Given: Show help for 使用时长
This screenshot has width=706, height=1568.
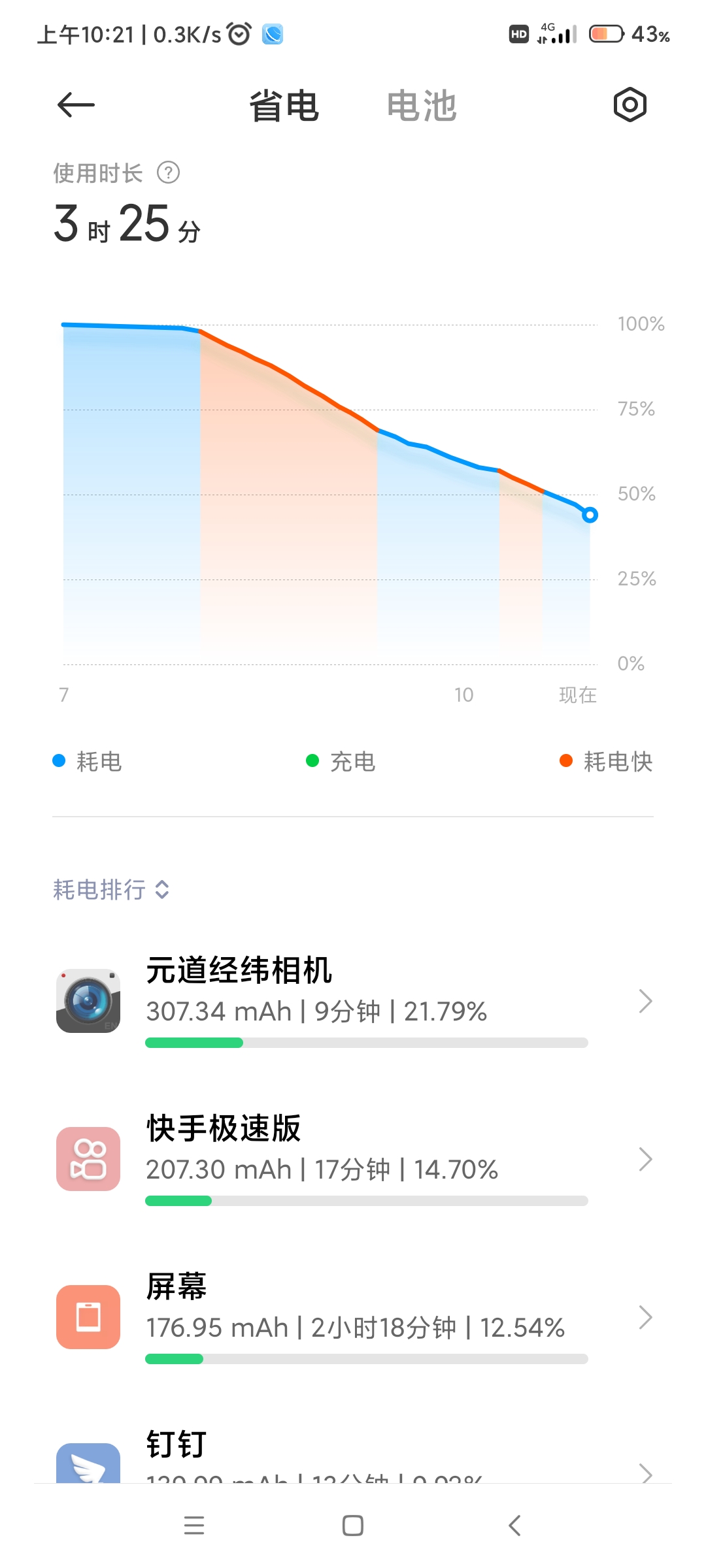Looking at the screenshot, I should [169, 173].
